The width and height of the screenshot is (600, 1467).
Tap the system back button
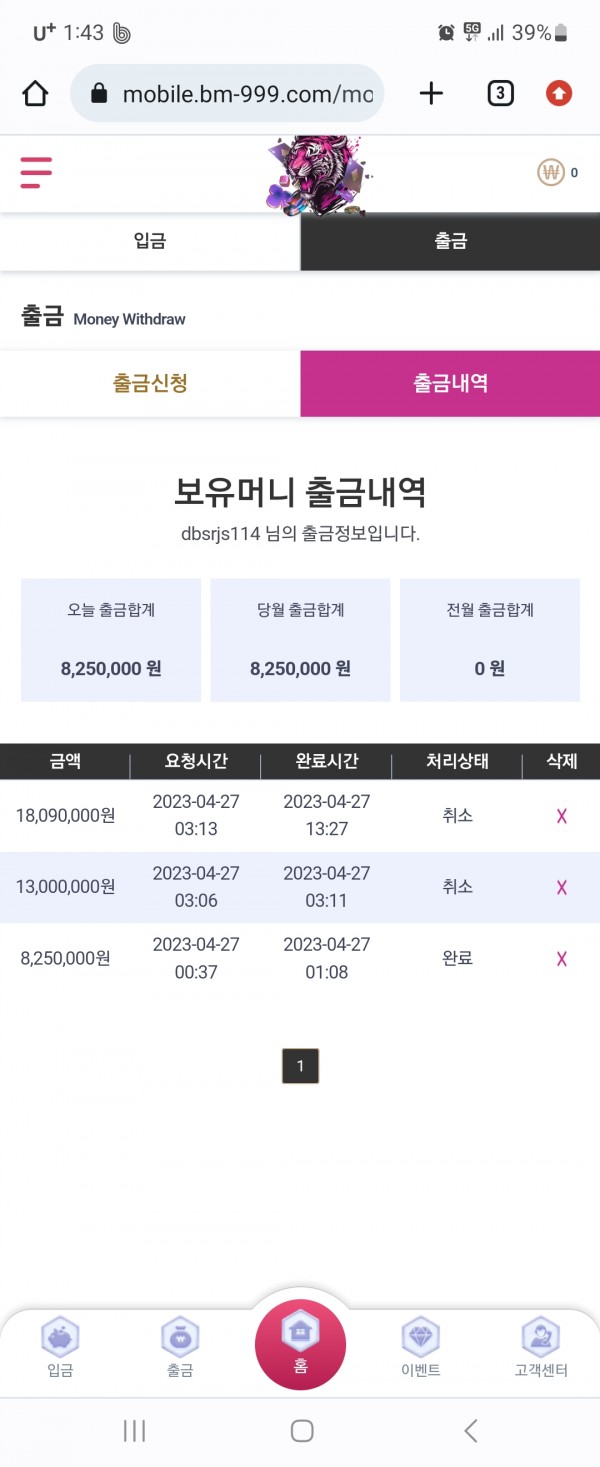click(470, 1431)
